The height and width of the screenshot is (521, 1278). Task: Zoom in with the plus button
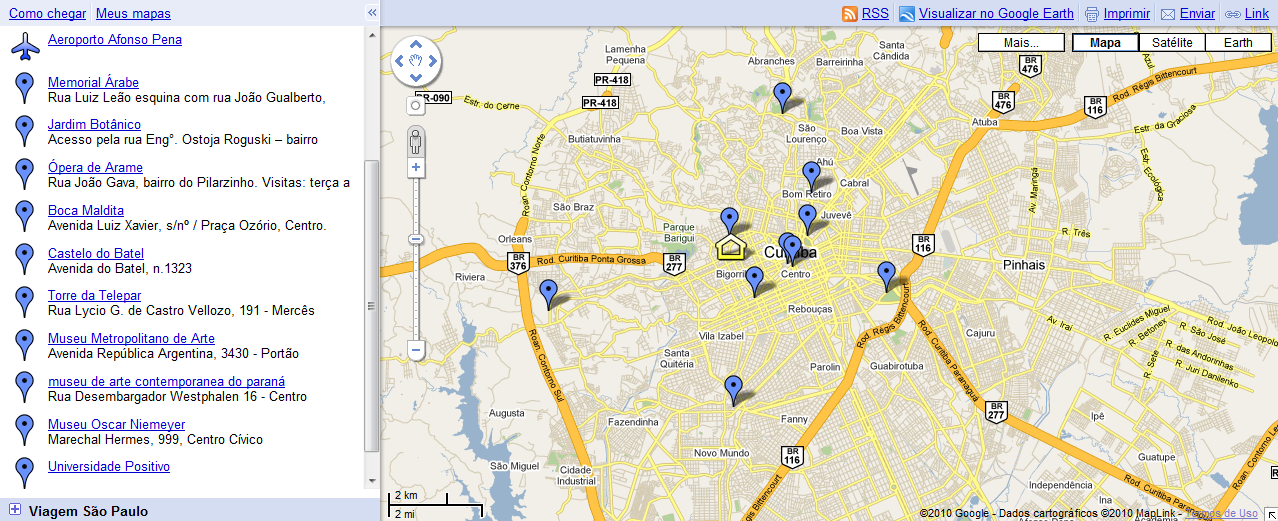click(416, 168)
